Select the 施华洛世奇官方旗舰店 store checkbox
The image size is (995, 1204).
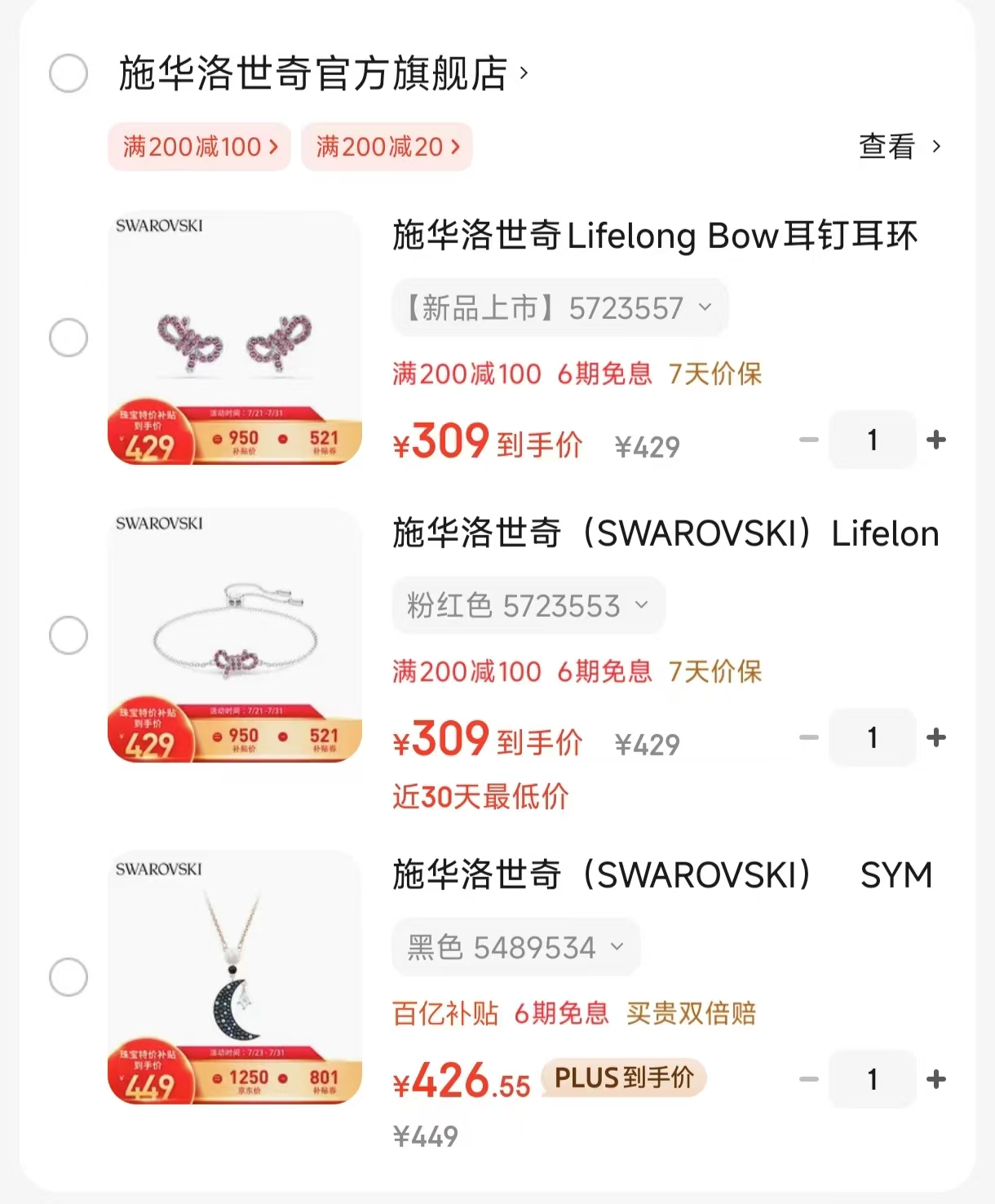pyautogui.click(x=69, y=73)
